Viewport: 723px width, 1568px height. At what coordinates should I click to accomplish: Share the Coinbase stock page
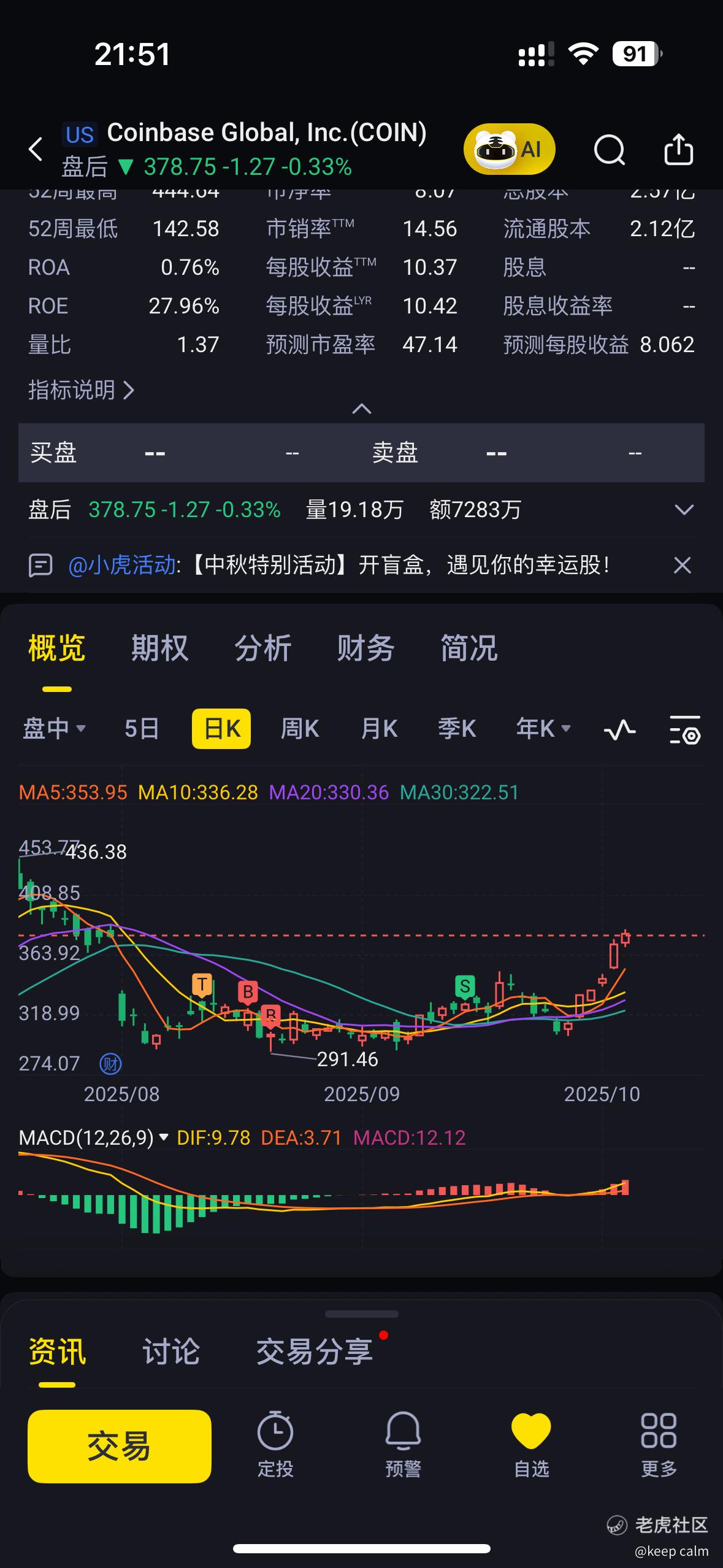(x=678, y=149)
